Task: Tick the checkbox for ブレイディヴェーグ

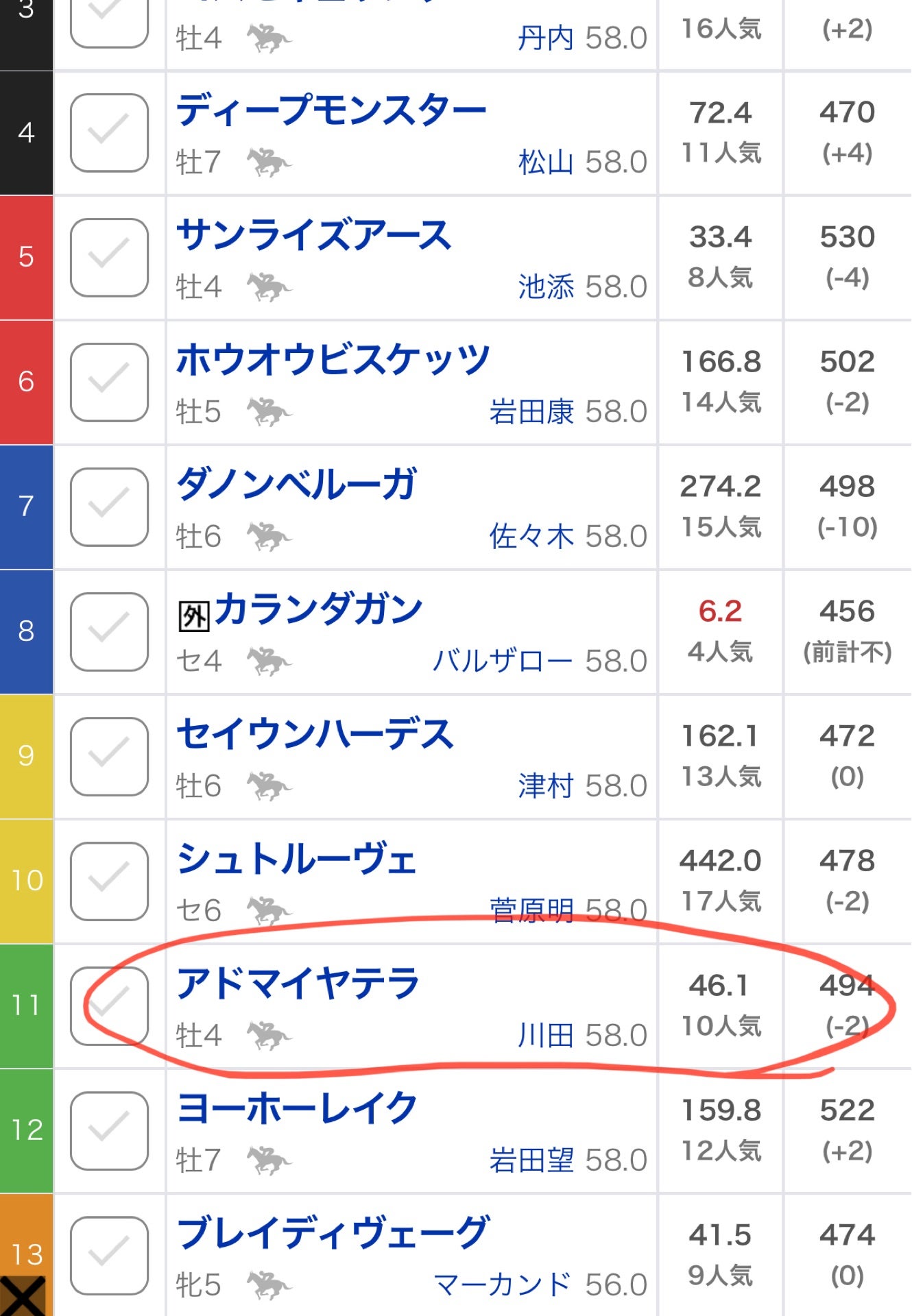Action: 109,1256
